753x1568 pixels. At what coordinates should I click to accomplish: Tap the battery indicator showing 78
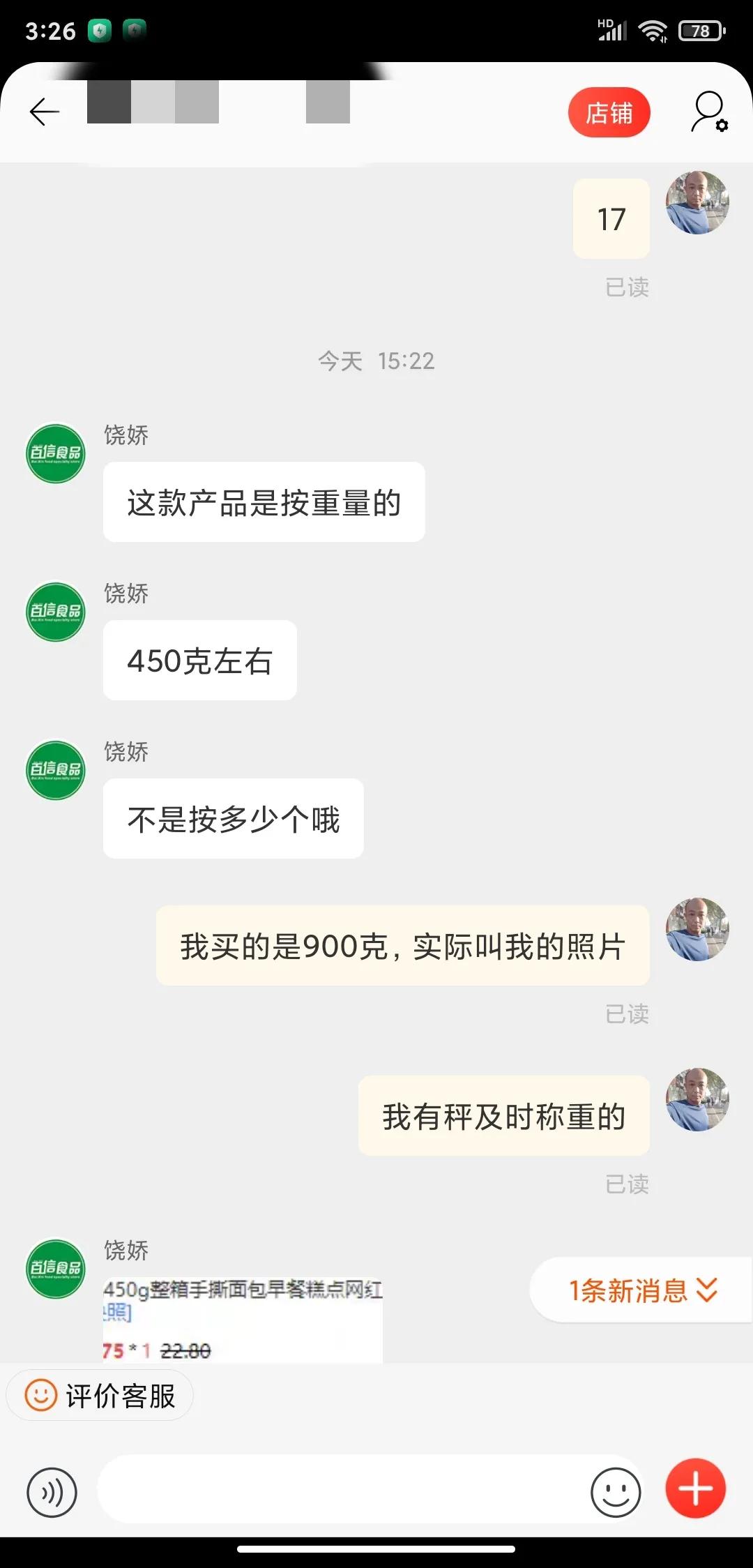click(x=699, y=30)
